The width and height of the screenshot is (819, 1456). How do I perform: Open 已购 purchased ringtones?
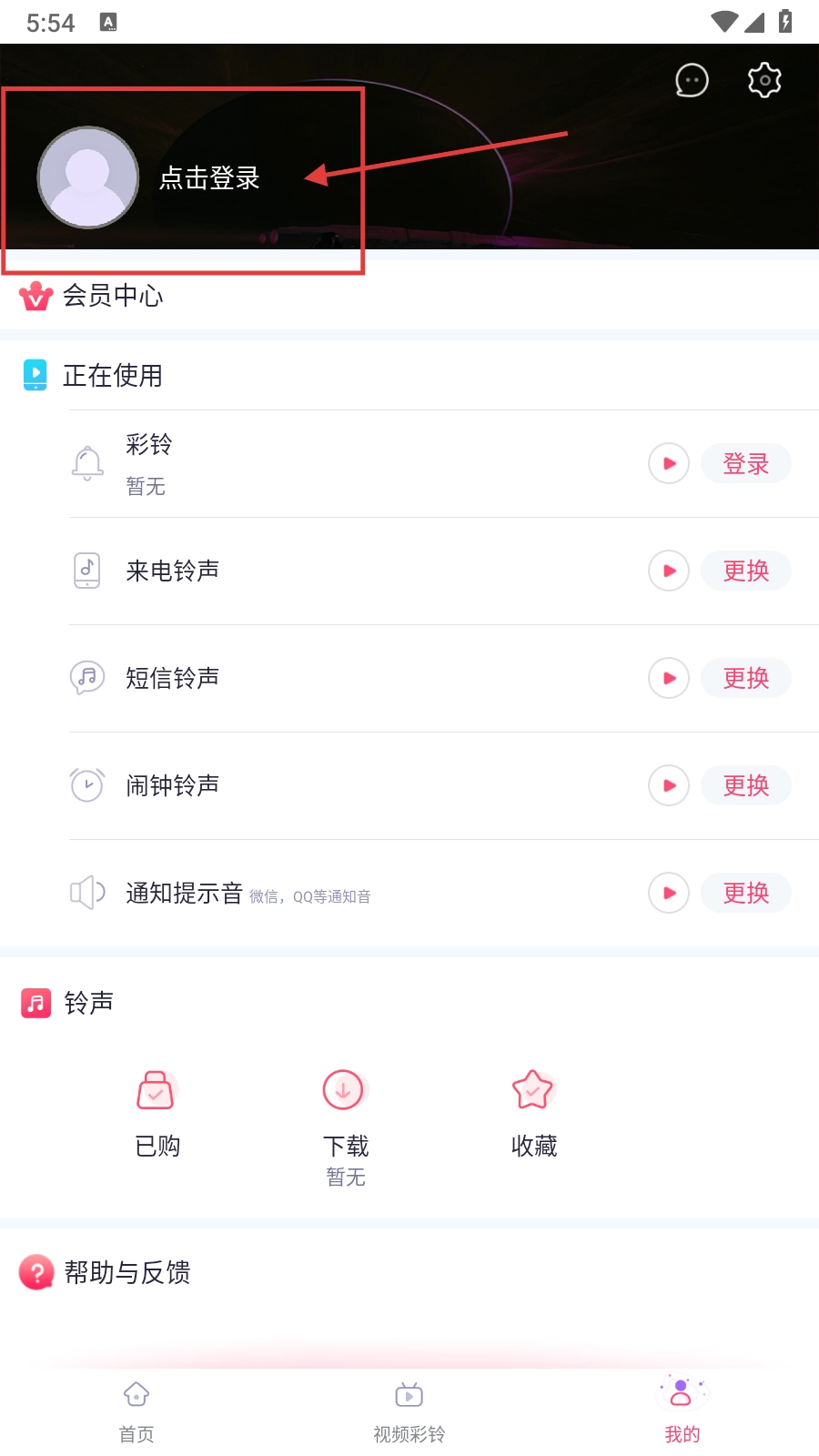tap(157, 1112)
